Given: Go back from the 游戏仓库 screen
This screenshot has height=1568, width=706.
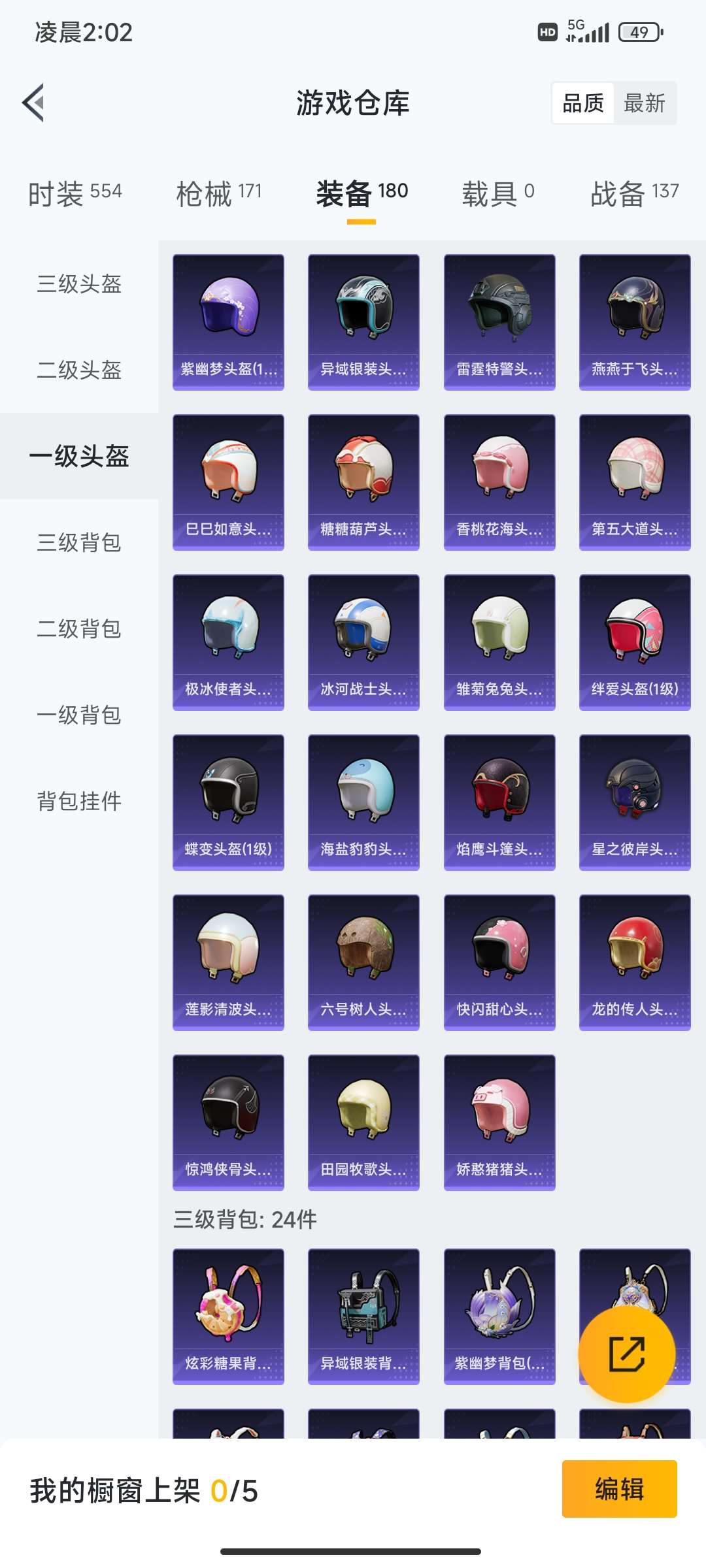Looking at the screenshot, I should [x=34, y=103].
